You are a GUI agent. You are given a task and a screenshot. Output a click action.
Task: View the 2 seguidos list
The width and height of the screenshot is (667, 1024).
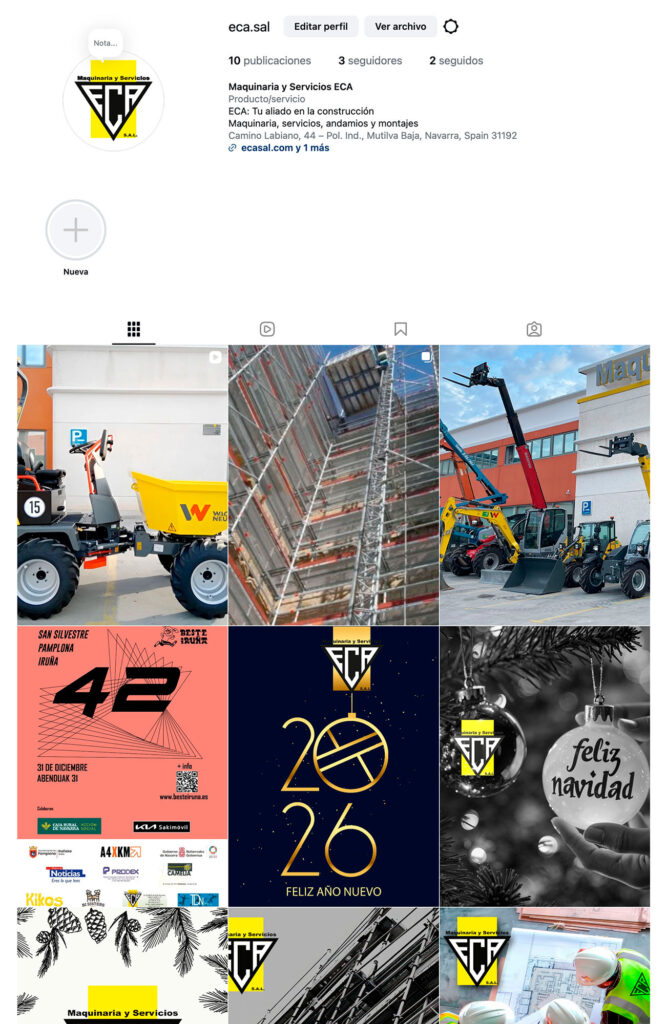(x=456, y=61)
